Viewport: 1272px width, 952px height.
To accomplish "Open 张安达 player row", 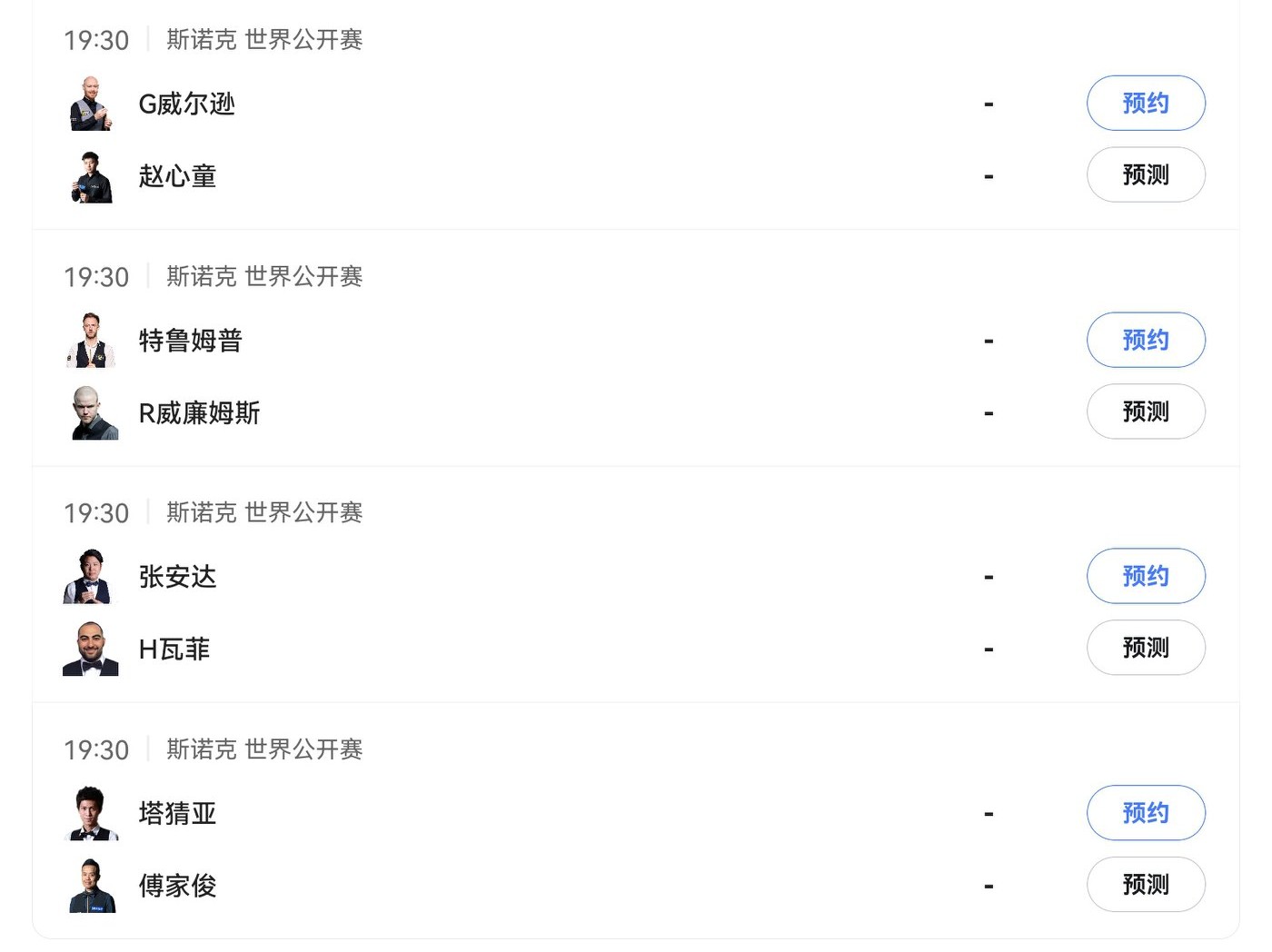I will click(177, 577).
